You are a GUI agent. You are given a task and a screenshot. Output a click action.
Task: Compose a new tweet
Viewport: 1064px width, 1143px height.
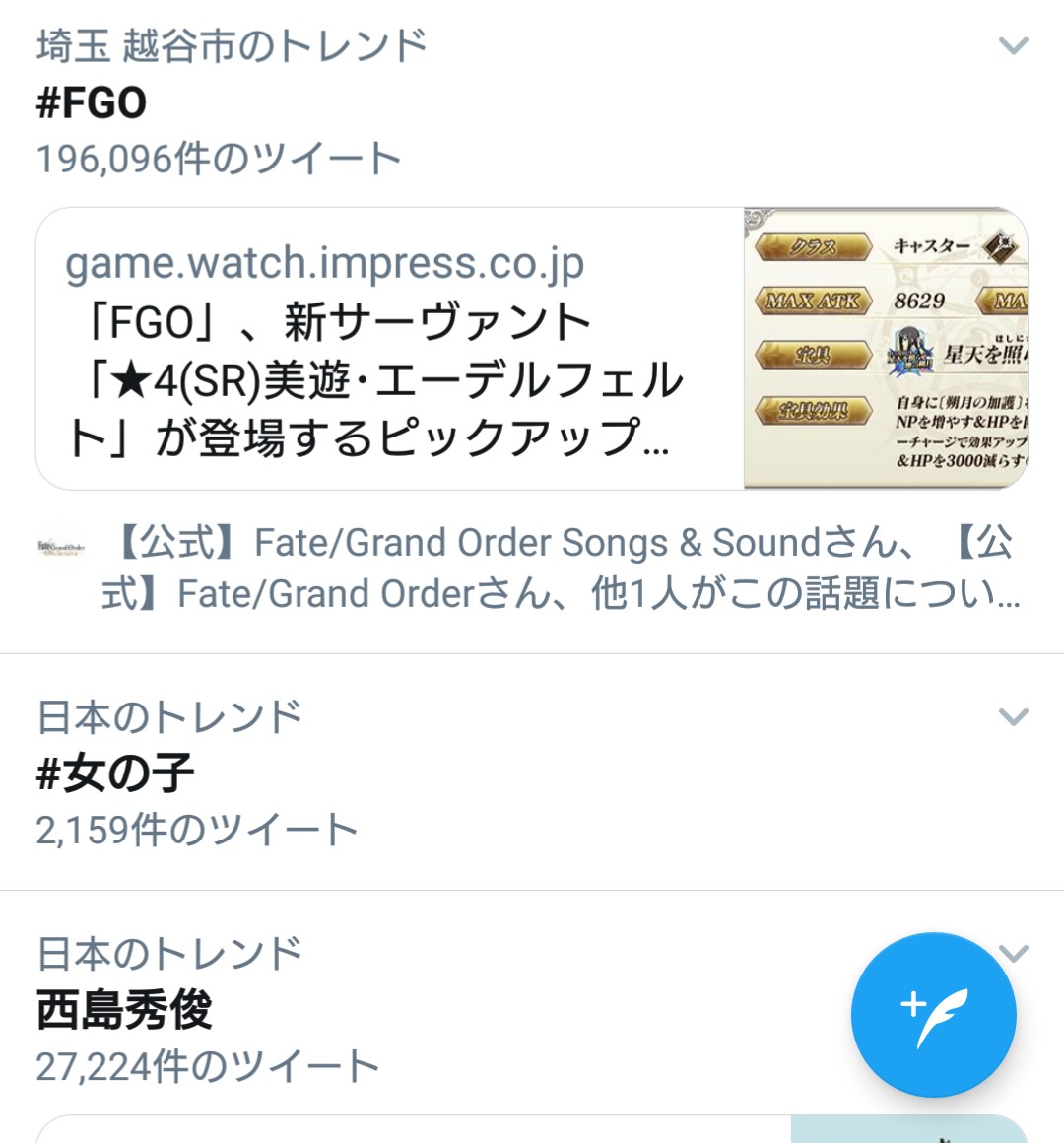tap(933, 1014)
